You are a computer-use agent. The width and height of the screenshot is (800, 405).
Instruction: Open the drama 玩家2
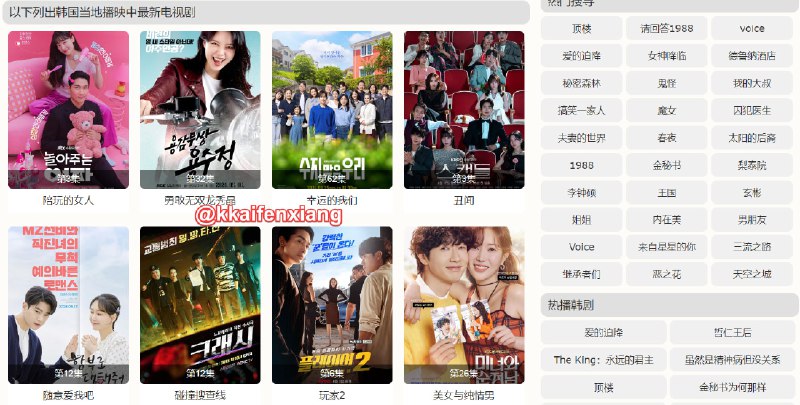click(332, 305)
